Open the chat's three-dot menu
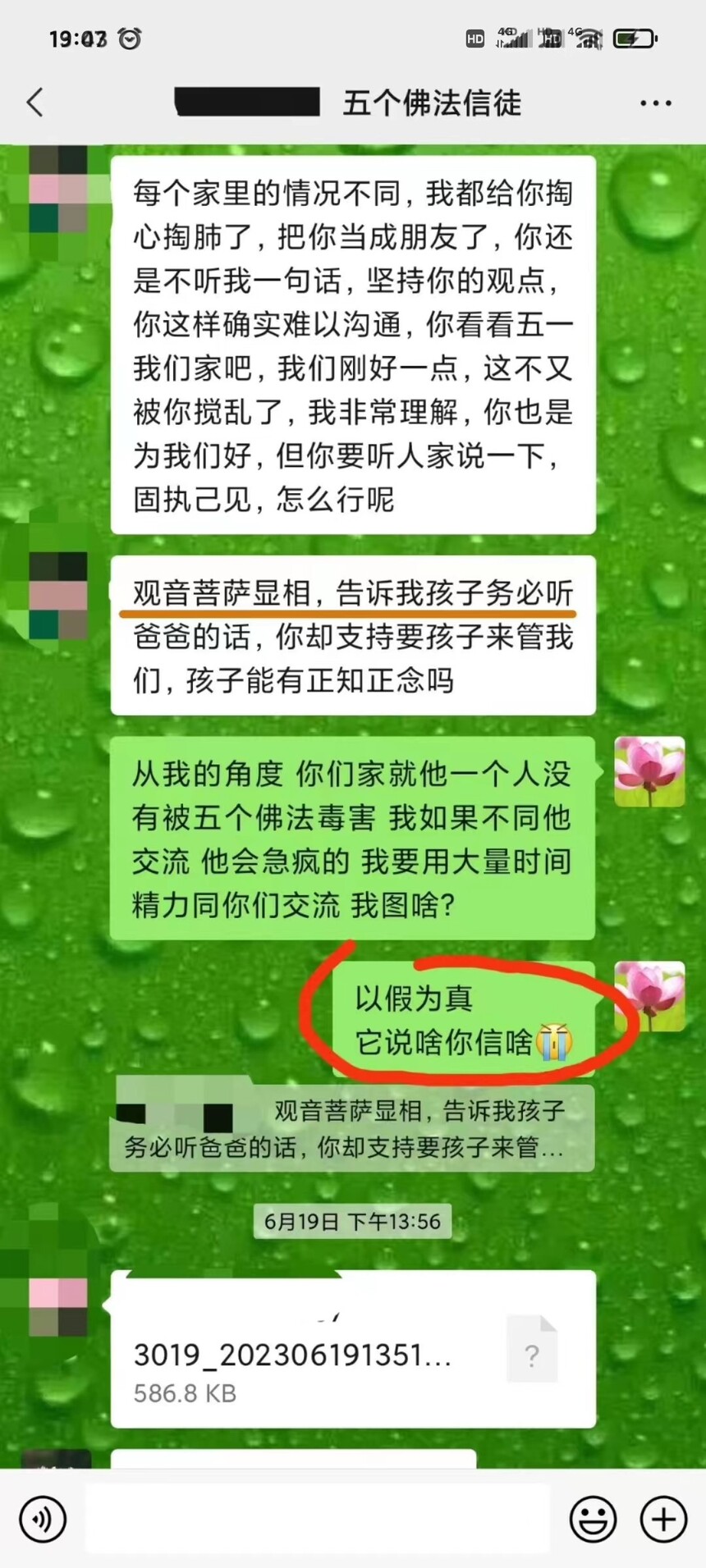 point(655,103)
